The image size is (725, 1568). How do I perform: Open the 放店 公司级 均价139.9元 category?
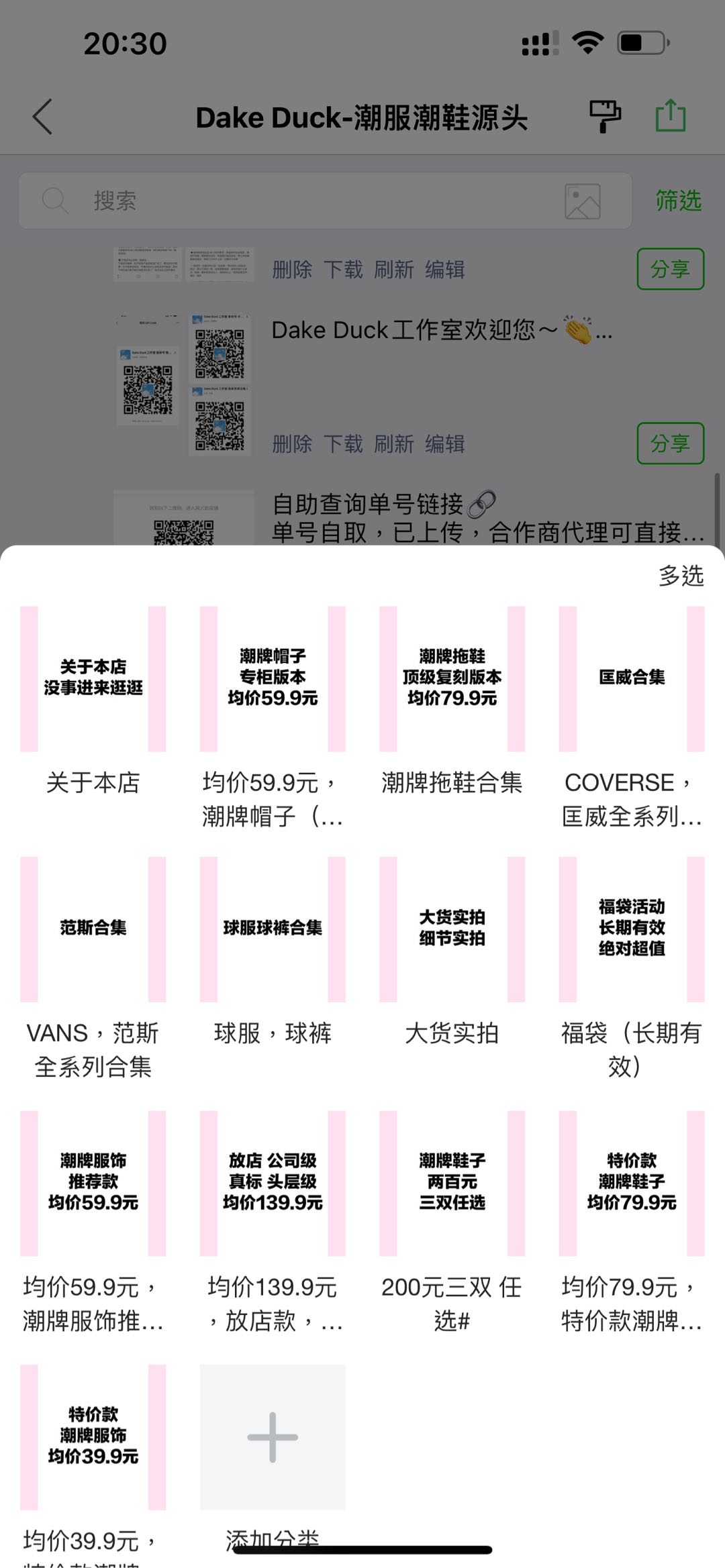[273, 1182]
